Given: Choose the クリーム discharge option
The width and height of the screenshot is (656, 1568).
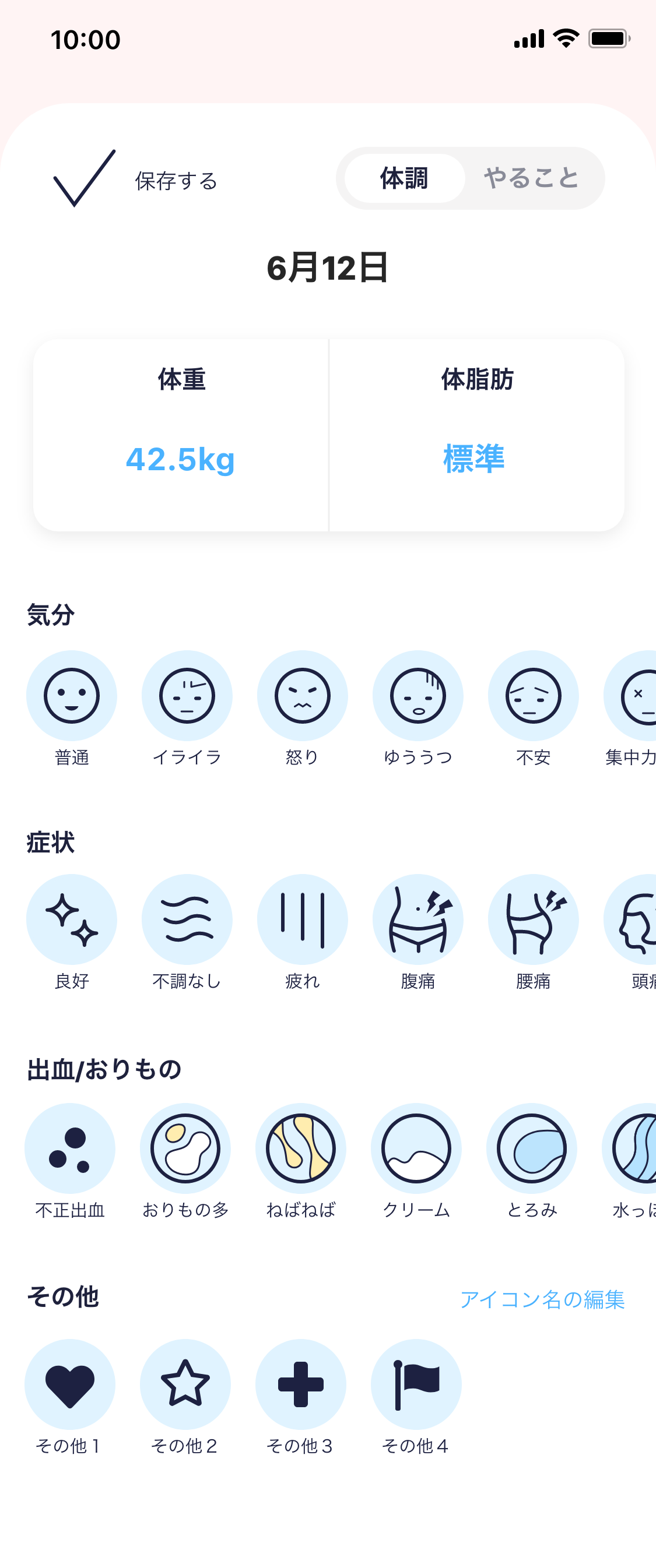Looking at the screenshot, I should (x=416, y=1148).
